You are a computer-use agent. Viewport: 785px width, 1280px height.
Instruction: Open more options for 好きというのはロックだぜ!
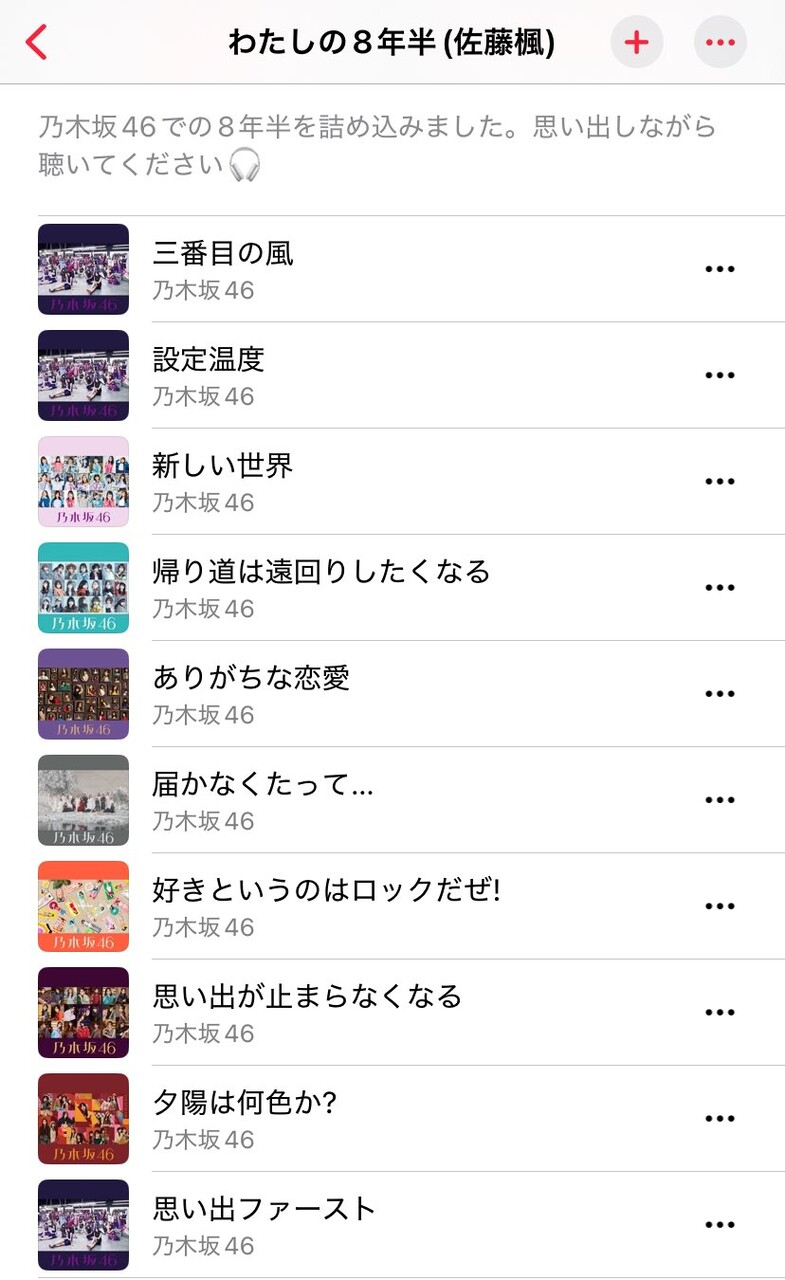(720, 906)
